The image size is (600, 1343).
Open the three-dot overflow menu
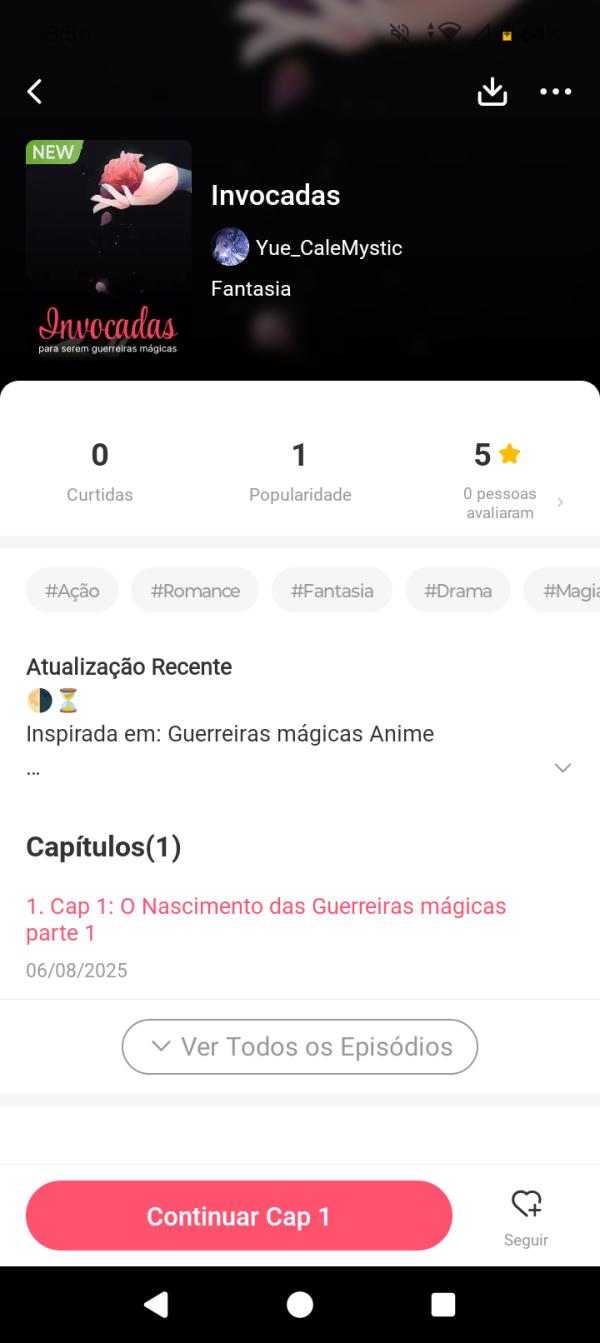[555, 92]
